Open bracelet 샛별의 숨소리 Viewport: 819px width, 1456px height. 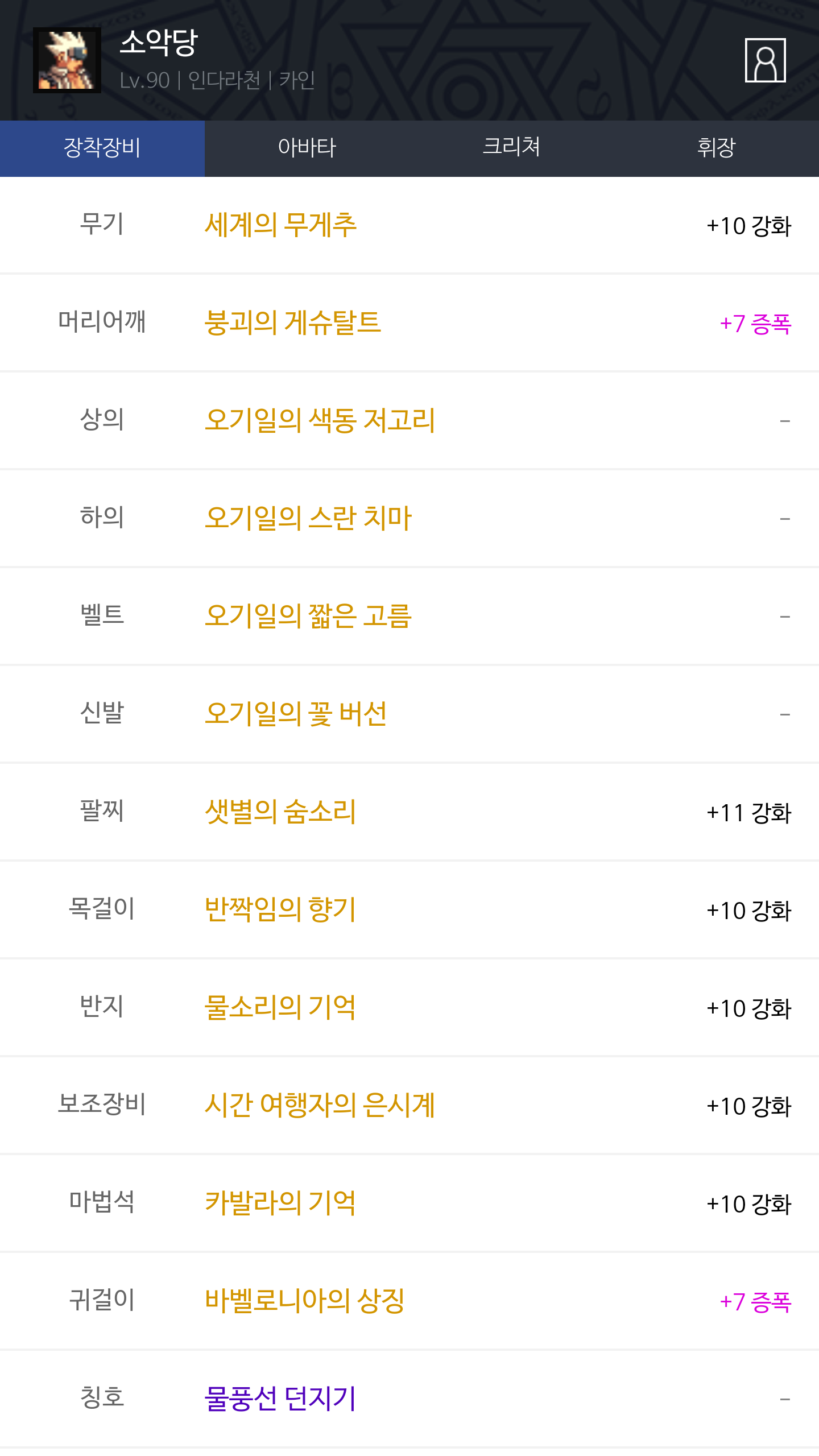tap(280, 812)
